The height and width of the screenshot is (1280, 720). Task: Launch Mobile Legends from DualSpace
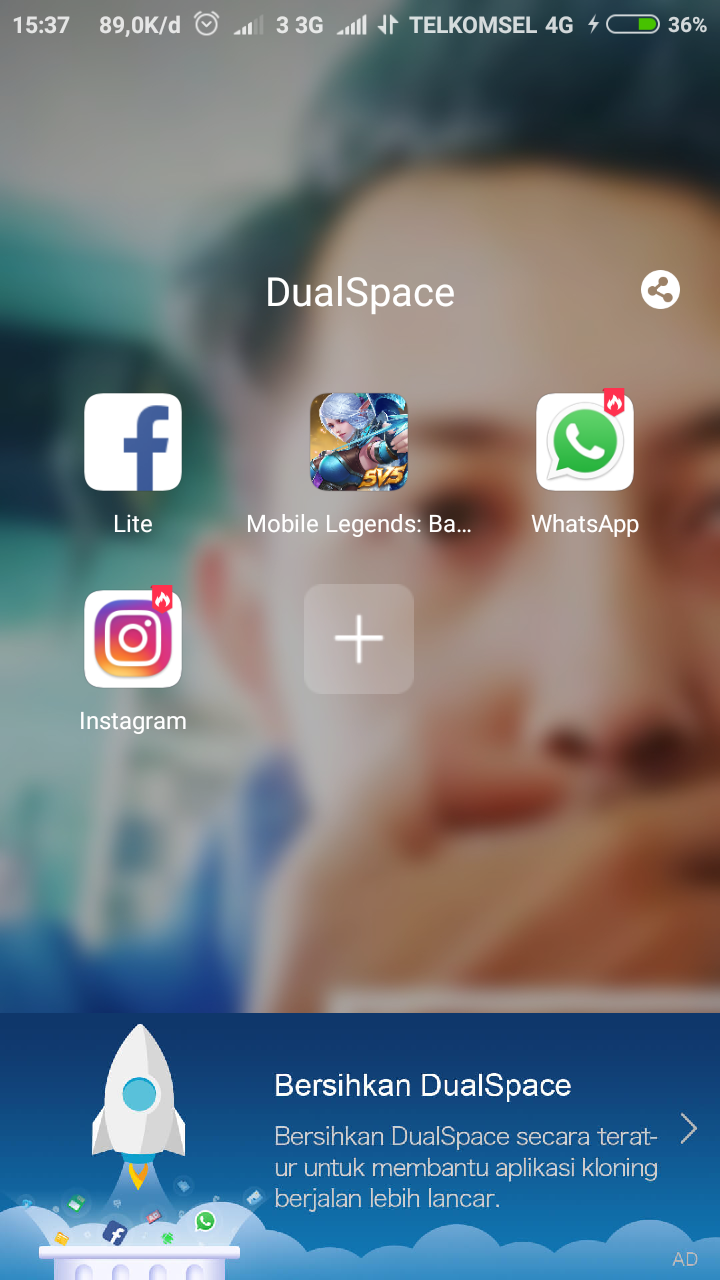tap(359, 442)
